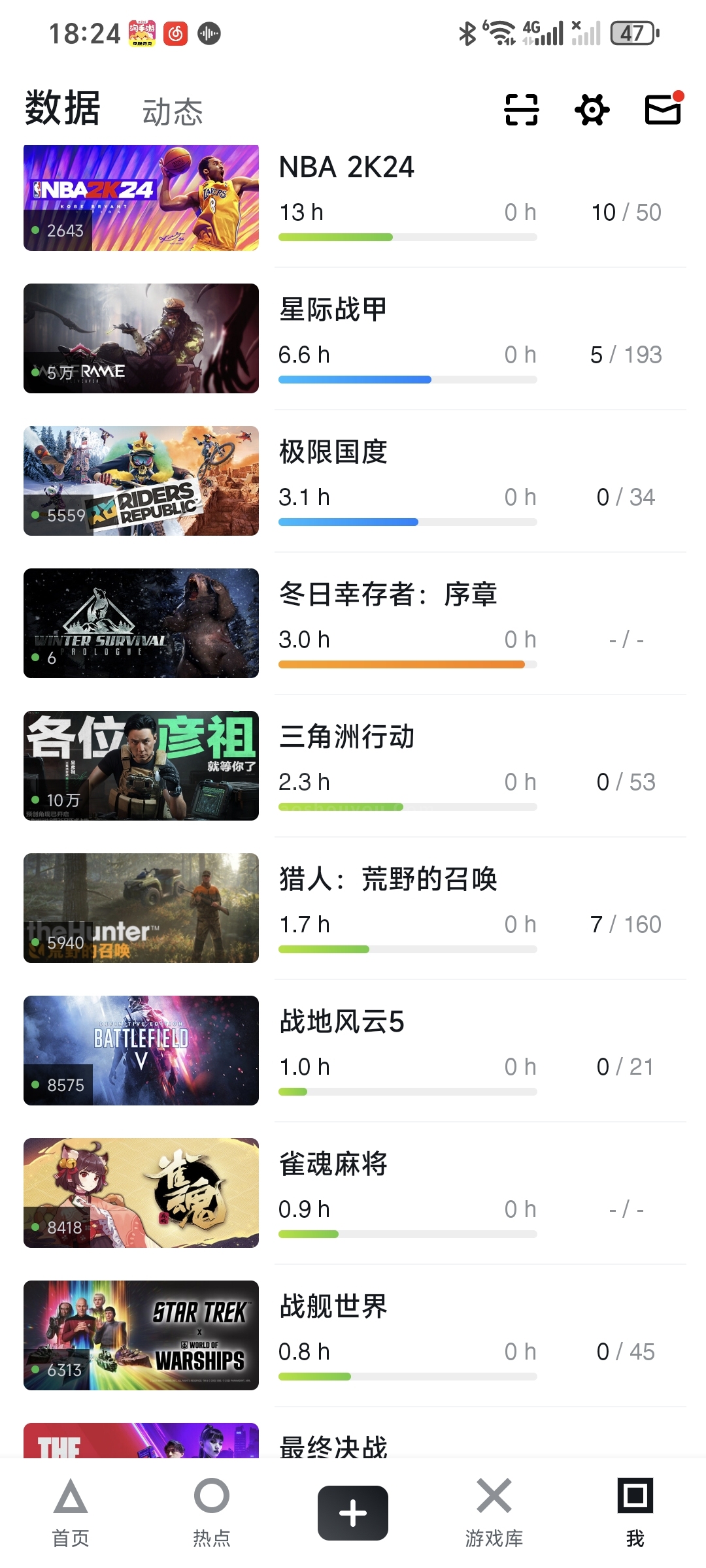Open the scan icon
Image resolution: width=706 pixels, height=1568 pixels.
521,110
